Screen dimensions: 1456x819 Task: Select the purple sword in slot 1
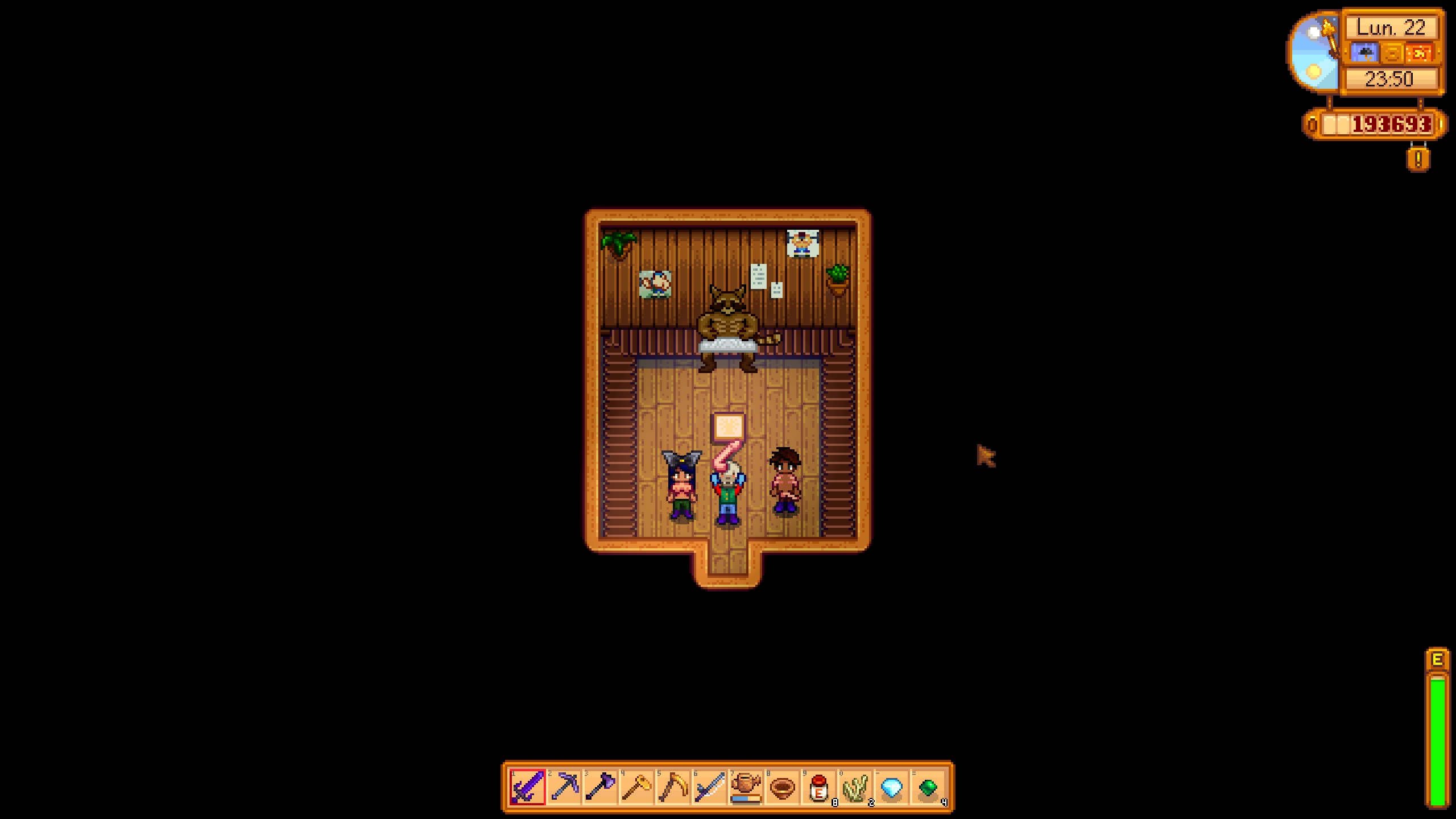pyautogui.click(x=527, y=787)
